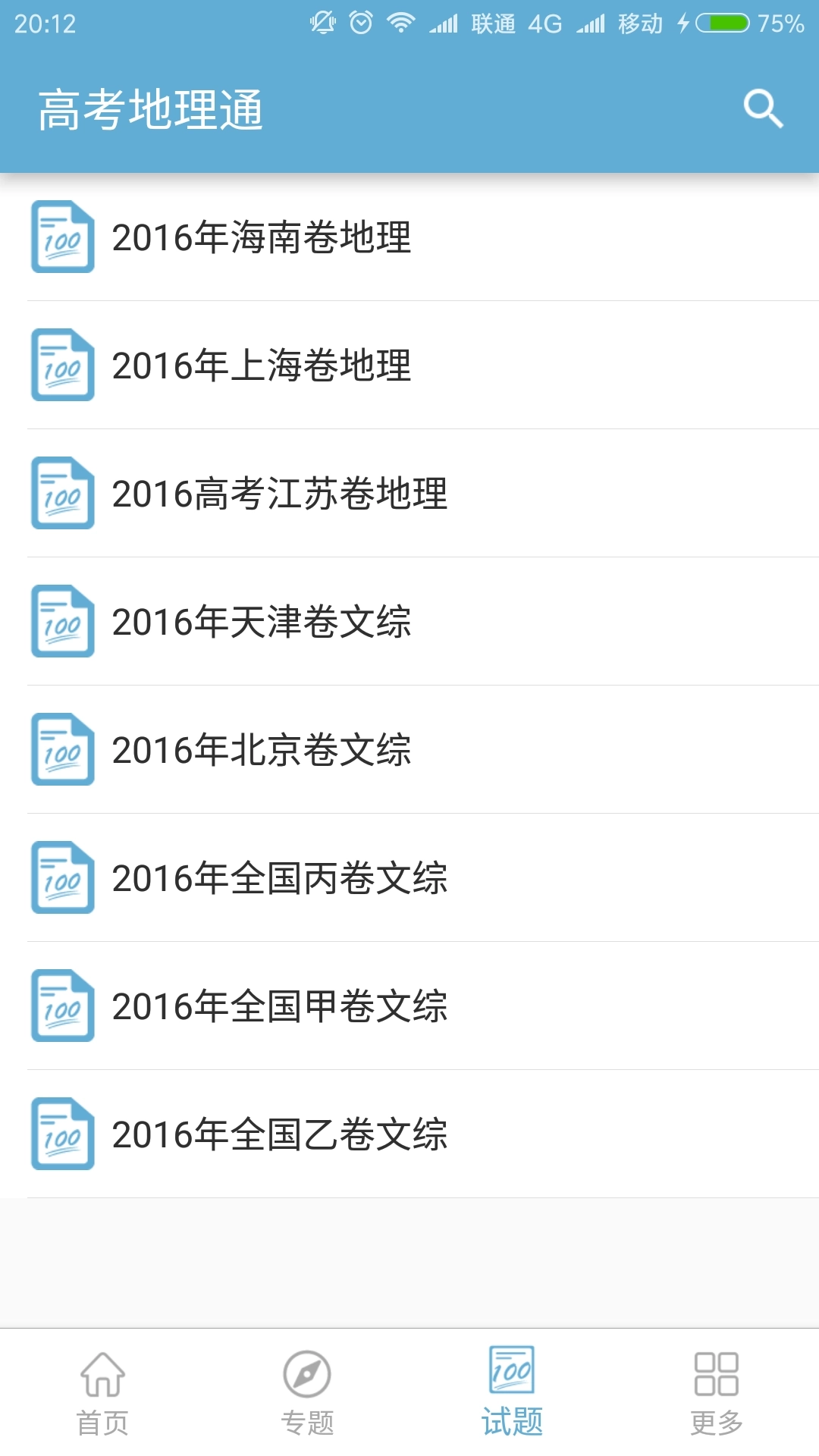Click the document icon next to 2016年北京卷文综
Viewport: 819px width, 1456px height.
click(62, 752)
